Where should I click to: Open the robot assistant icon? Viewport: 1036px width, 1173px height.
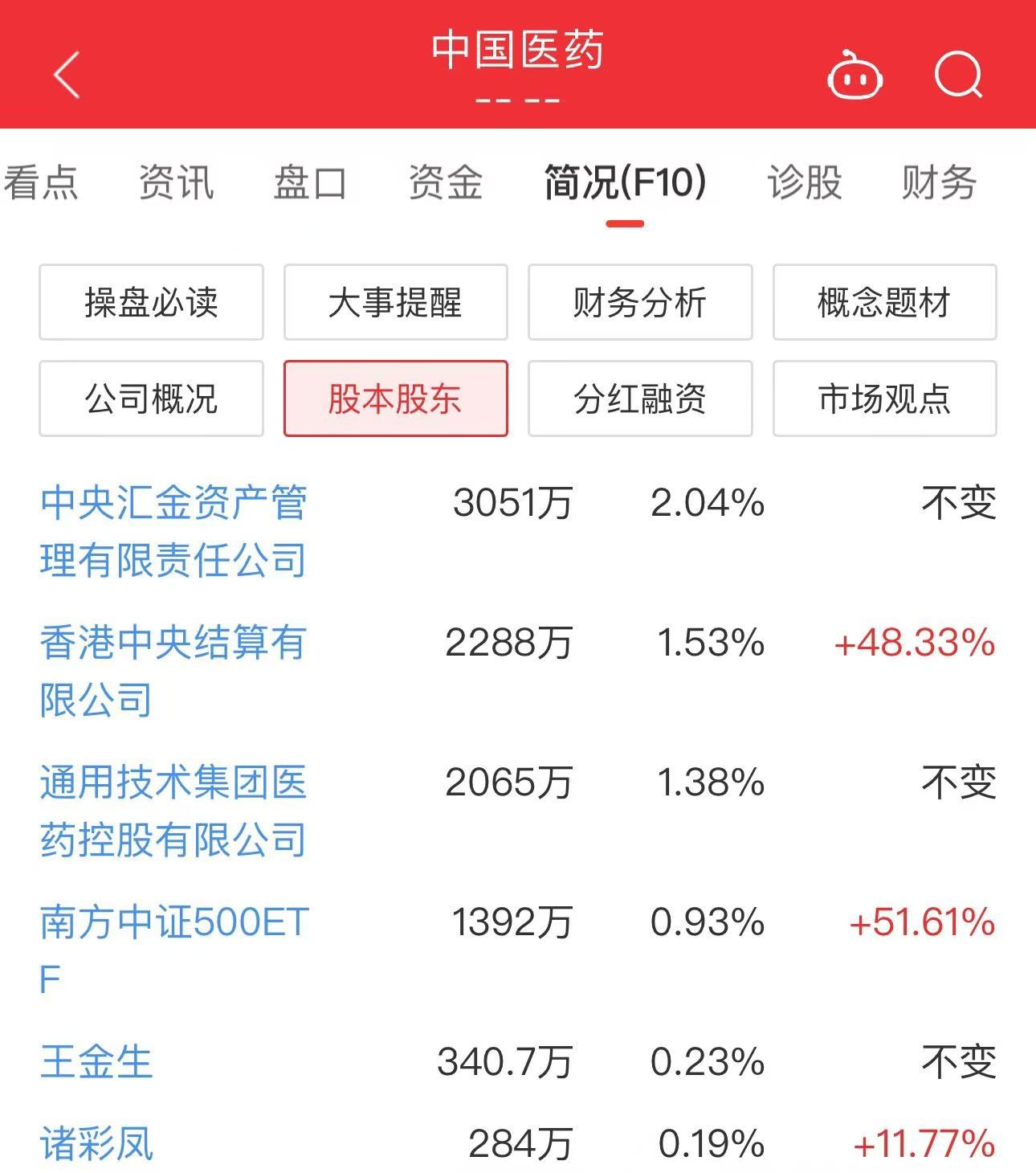tap(854, 75)
